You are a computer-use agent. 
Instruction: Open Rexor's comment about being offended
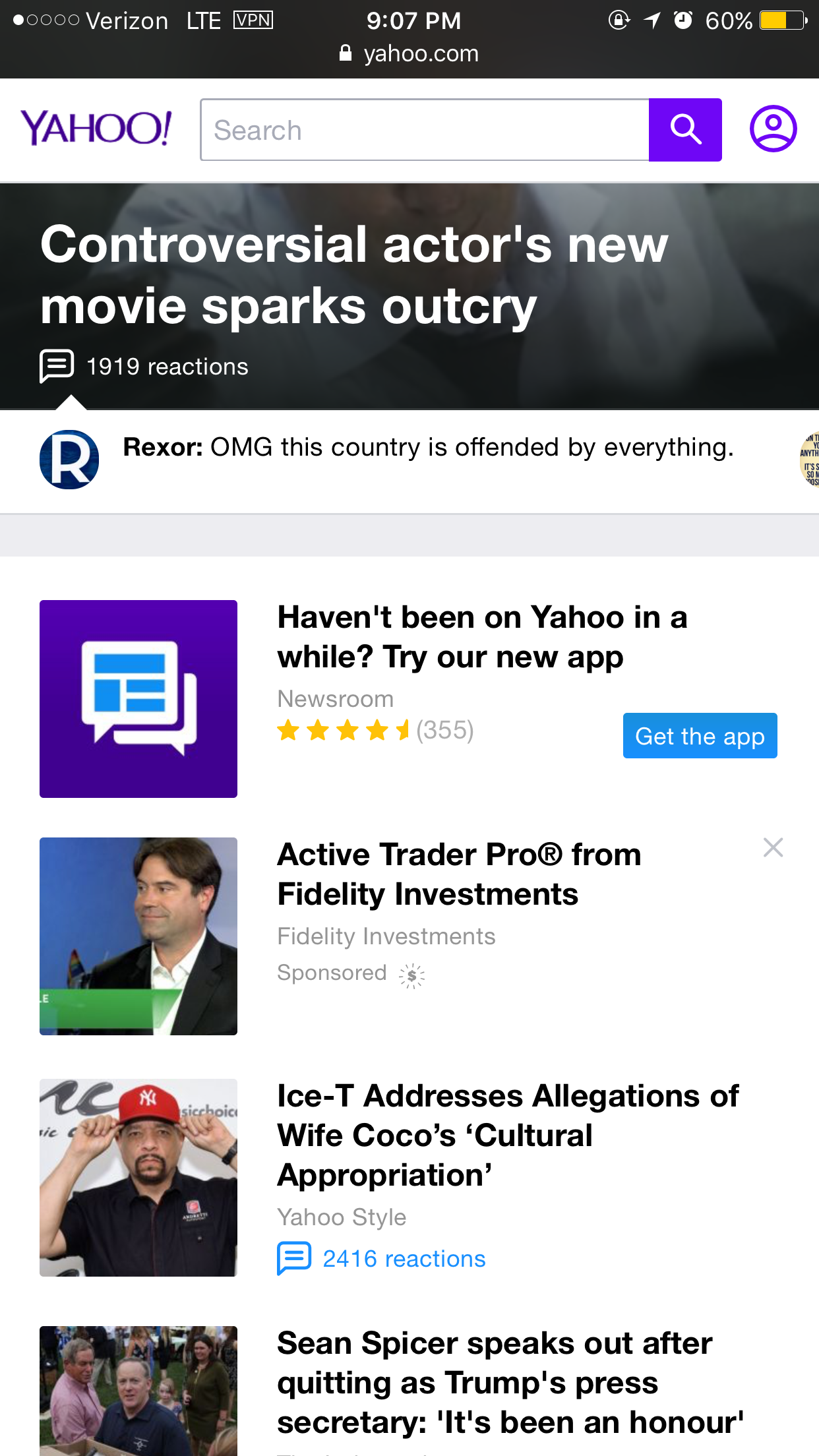coord(428,447)
